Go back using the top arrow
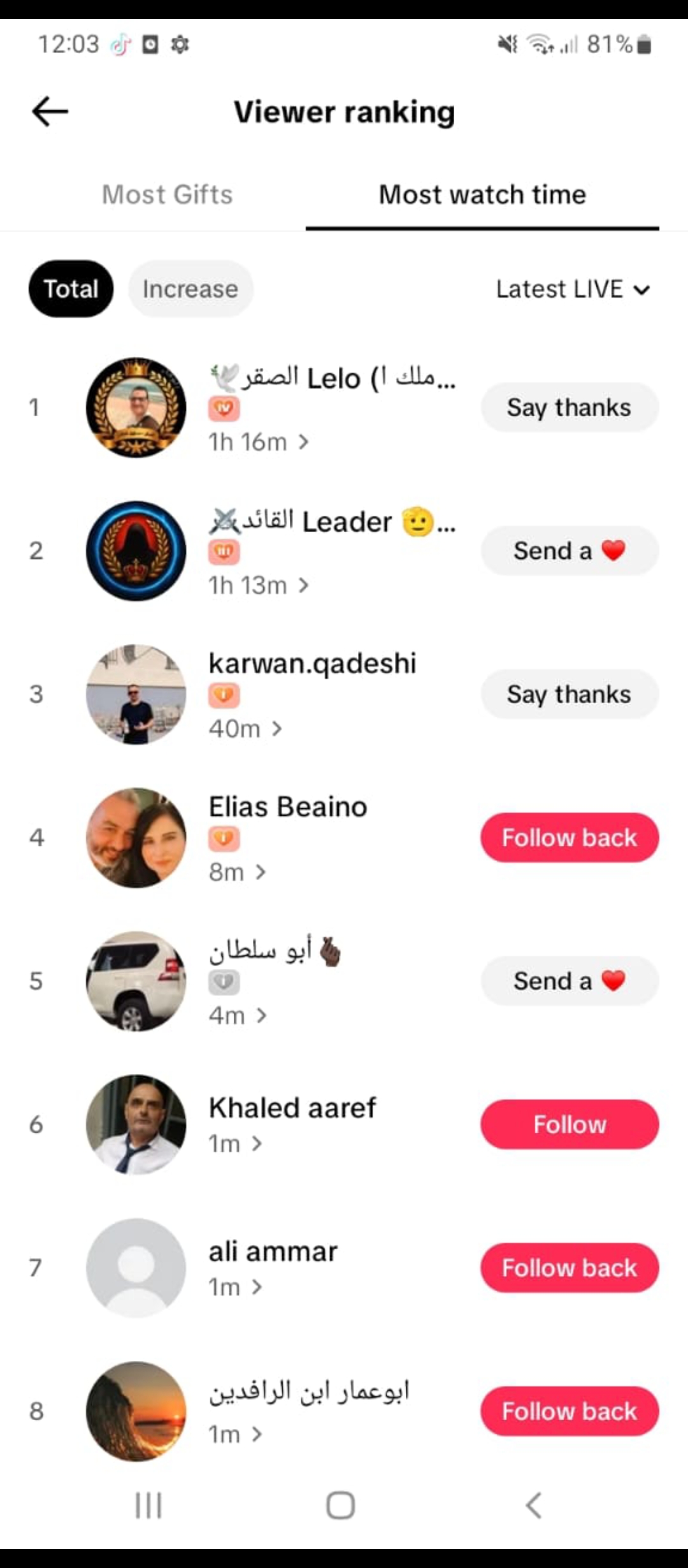Screen dimensions: 688x1568 pos(50,112)
